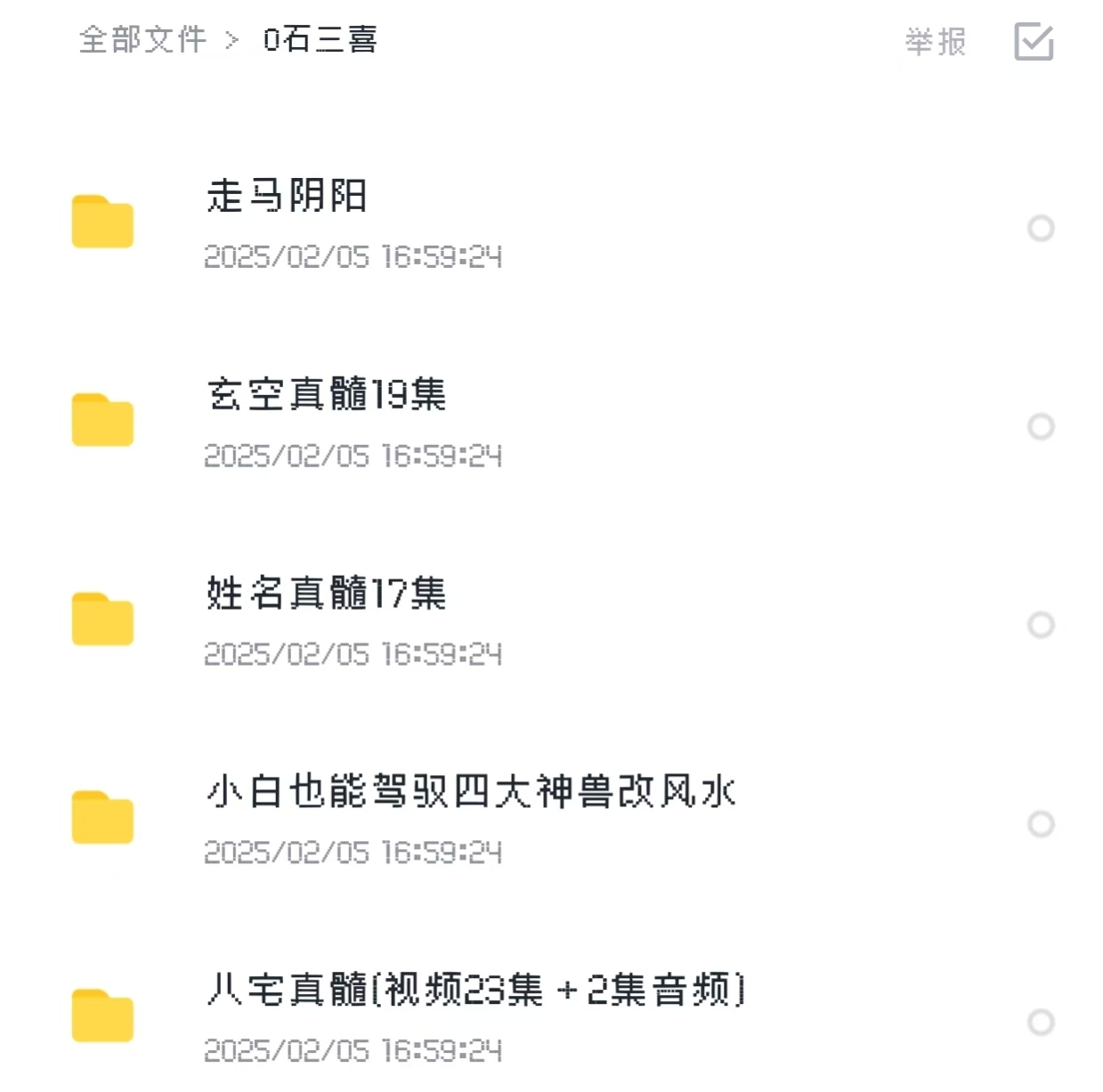
Task: Select the 小白也能驾驭四大神兽改风水 radio button
Action: (x=1041, y=824)
